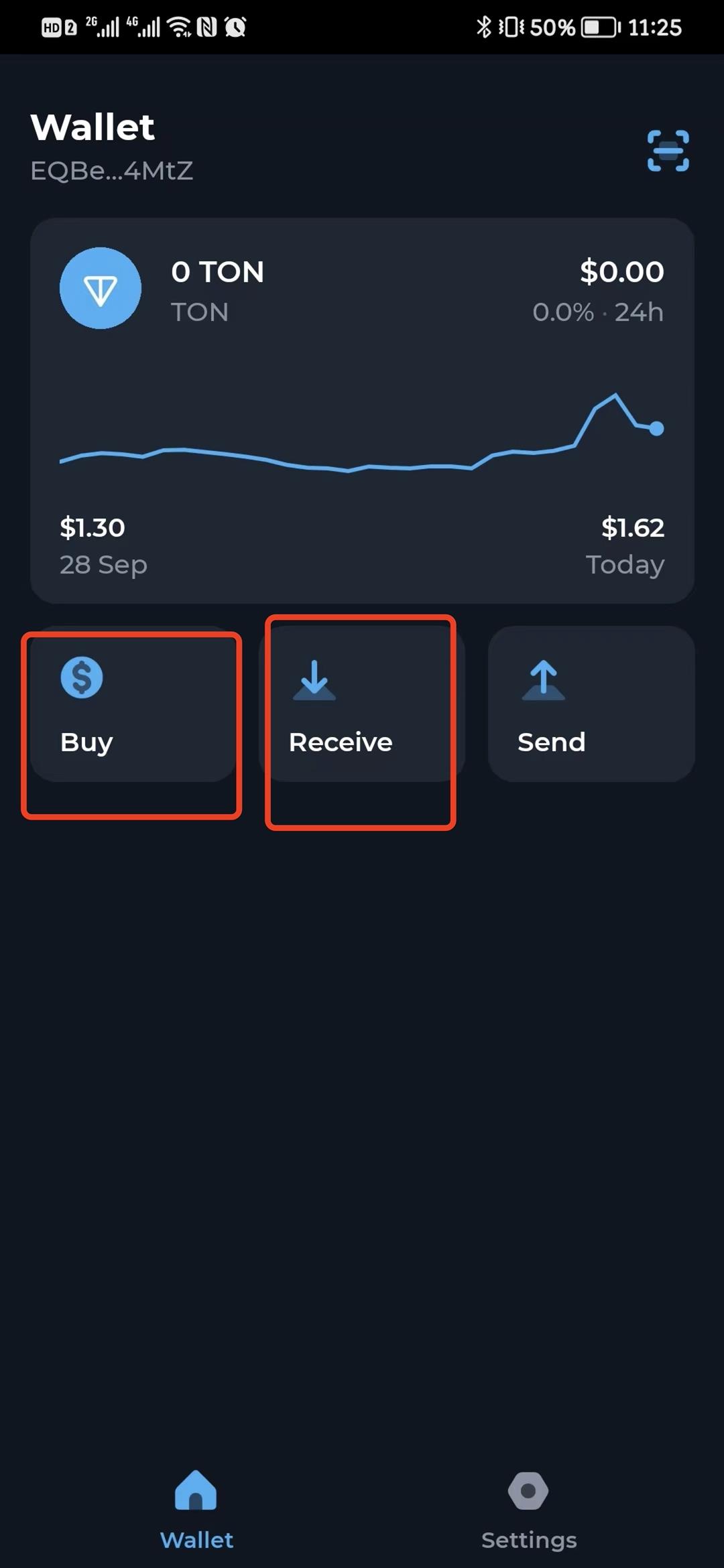Open the QR code scanner
724x1568 pixels.
coord(668,150)
